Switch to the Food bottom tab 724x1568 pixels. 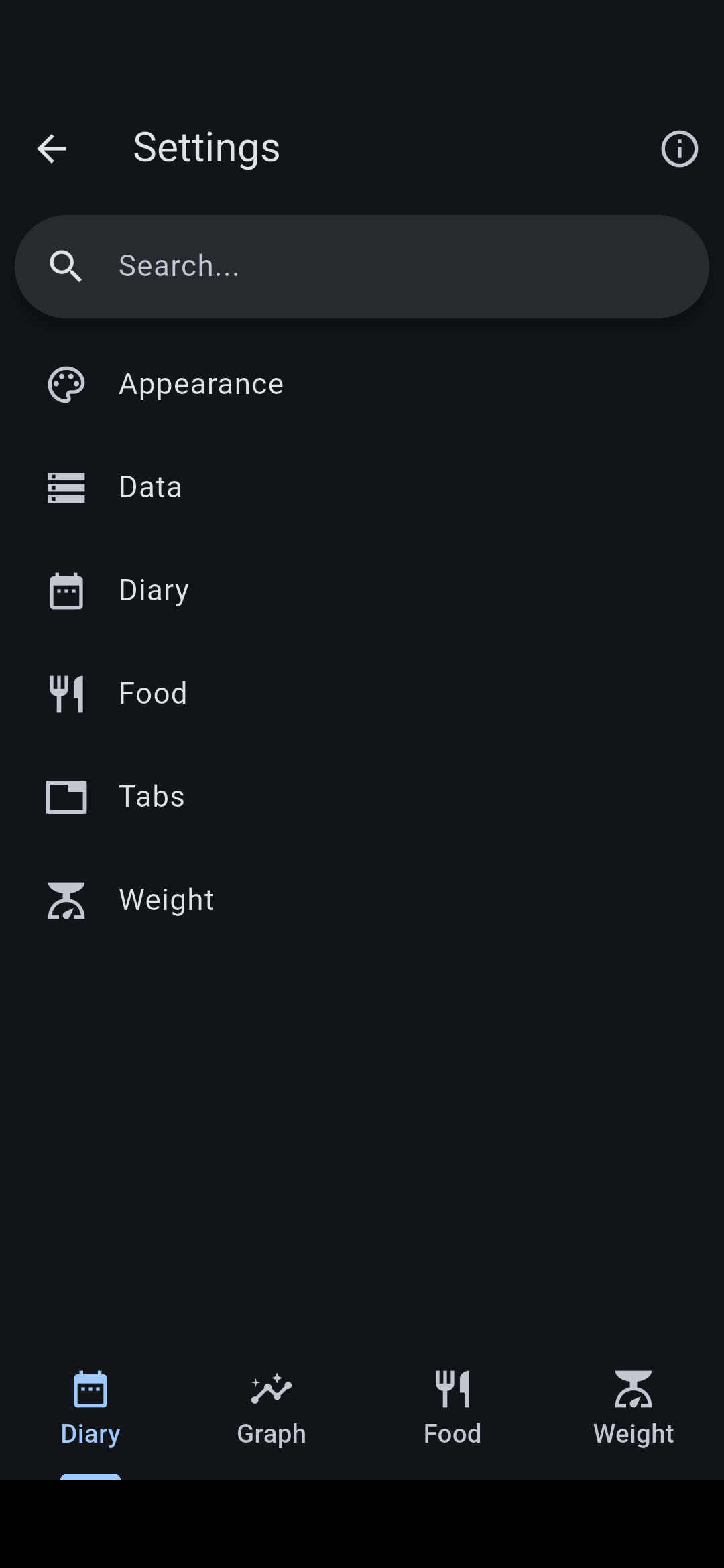coord(452,1407)
